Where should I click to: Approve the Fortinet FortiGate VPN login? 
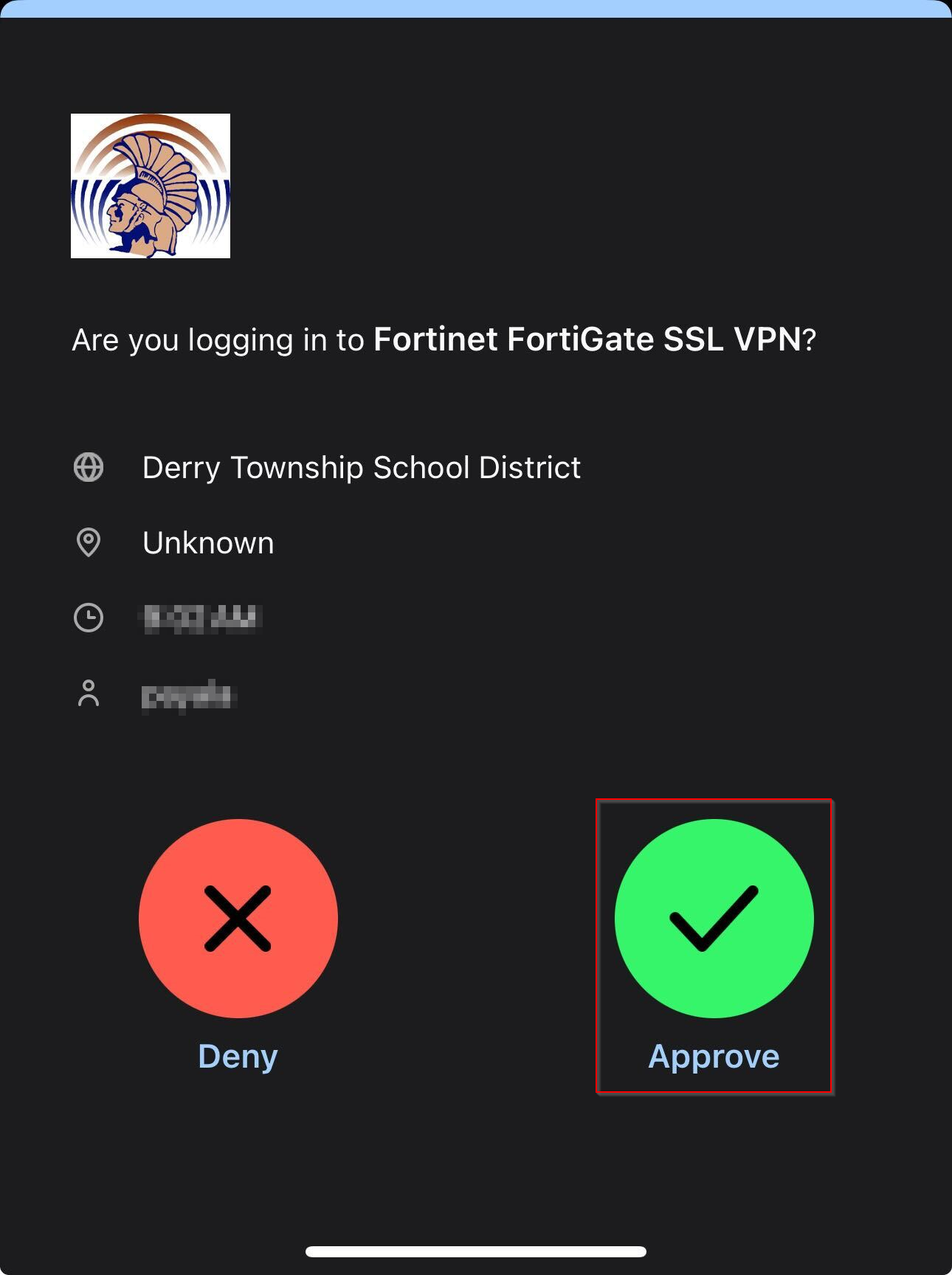(714, 919)
